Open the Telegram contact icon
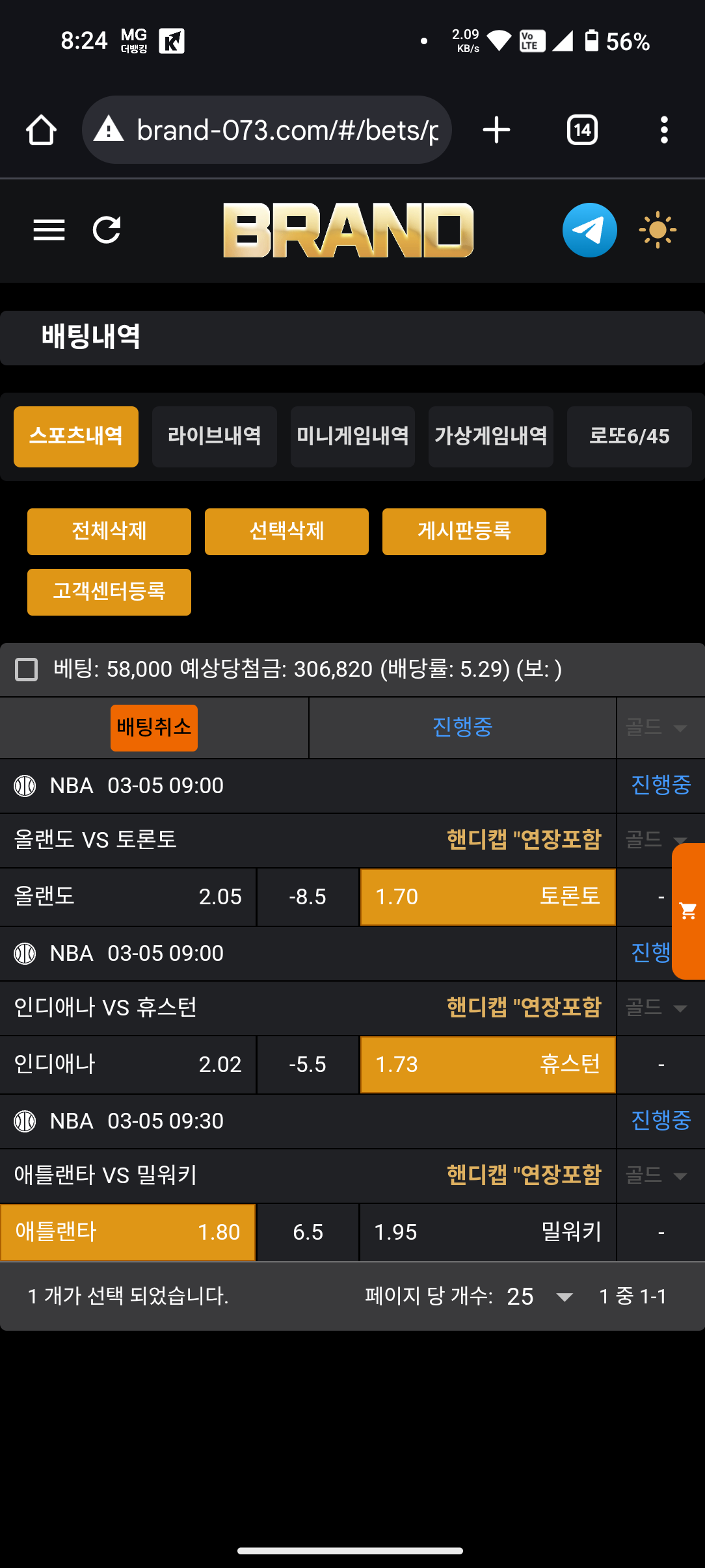 (589, 230)
